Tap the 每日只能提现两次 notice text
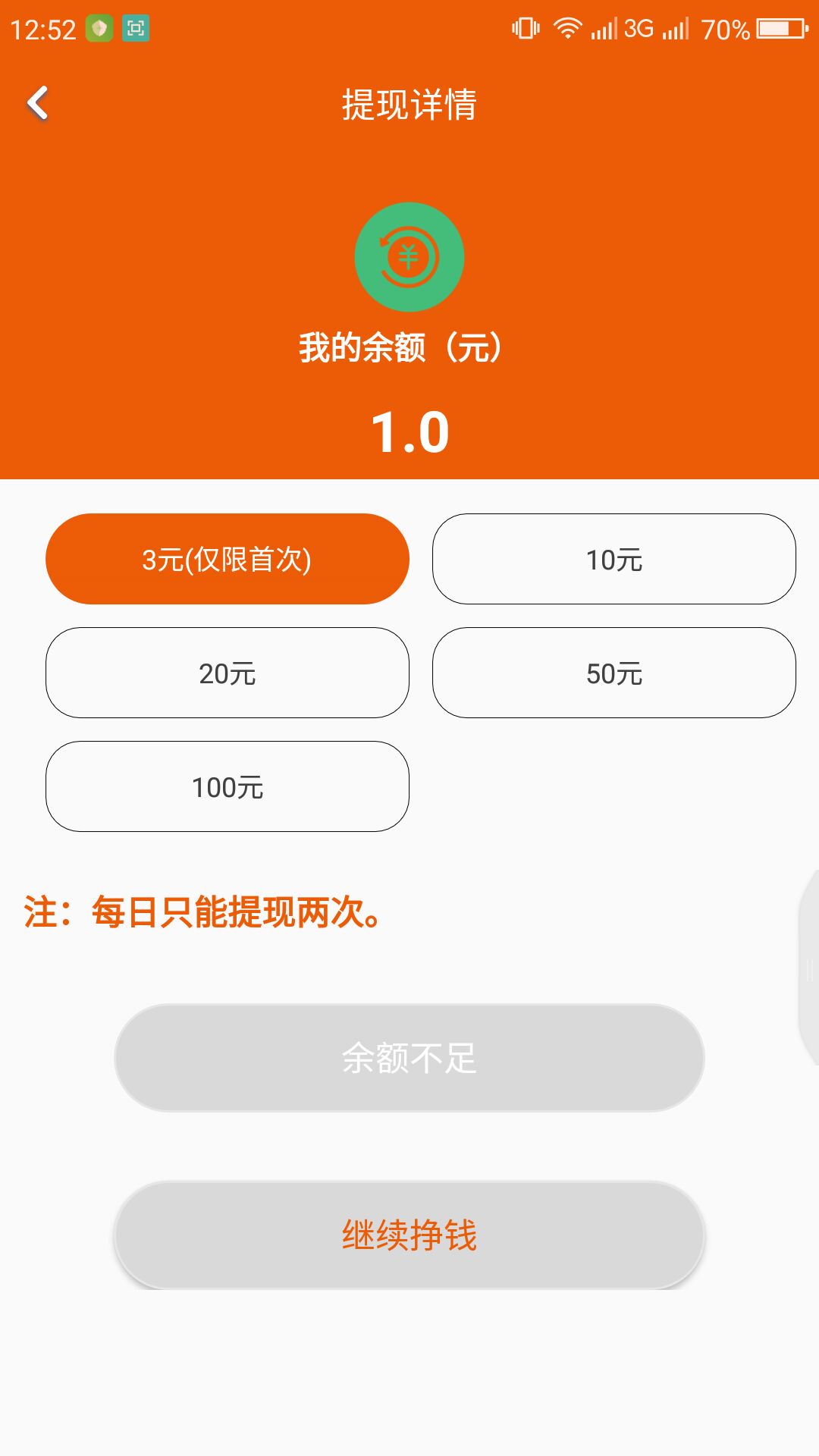The image size is (819, 1456). tap(202, 914)
